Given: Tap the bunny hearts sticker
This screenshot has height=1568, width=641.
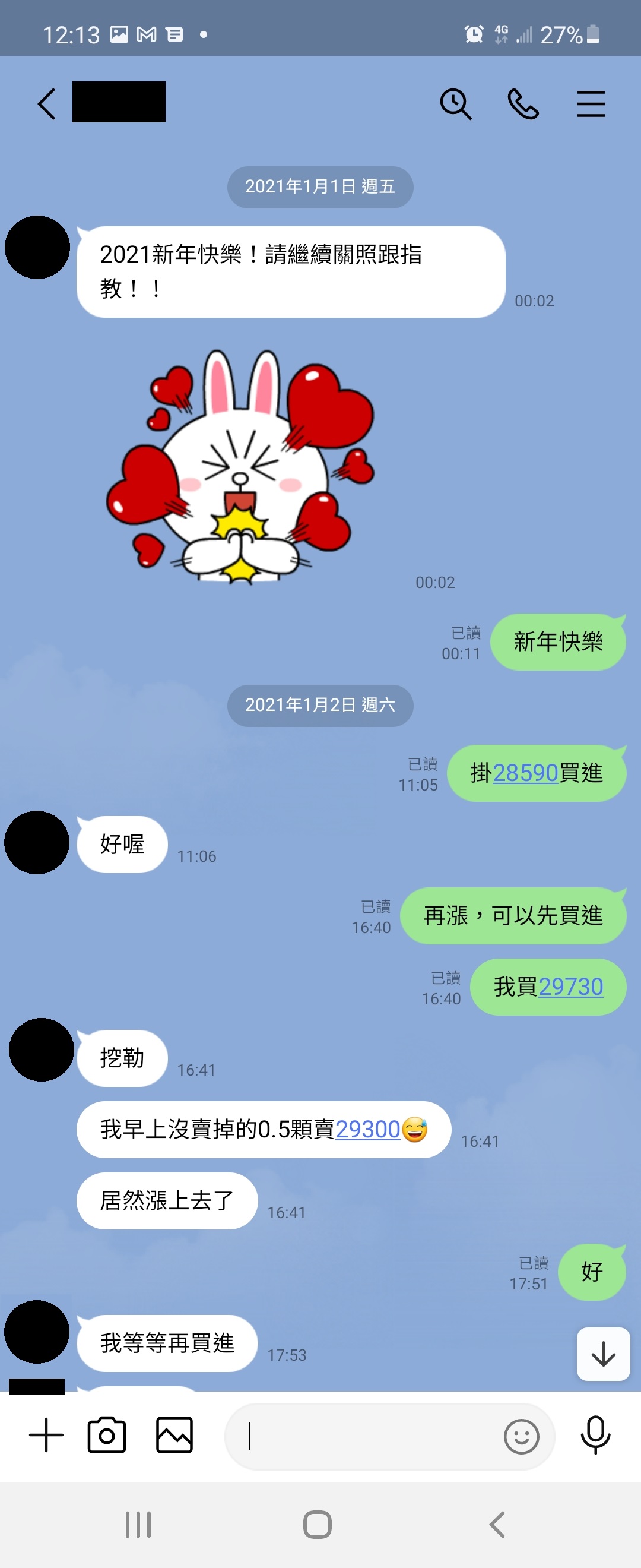Looking at the screenshot, I should (240, 466).
